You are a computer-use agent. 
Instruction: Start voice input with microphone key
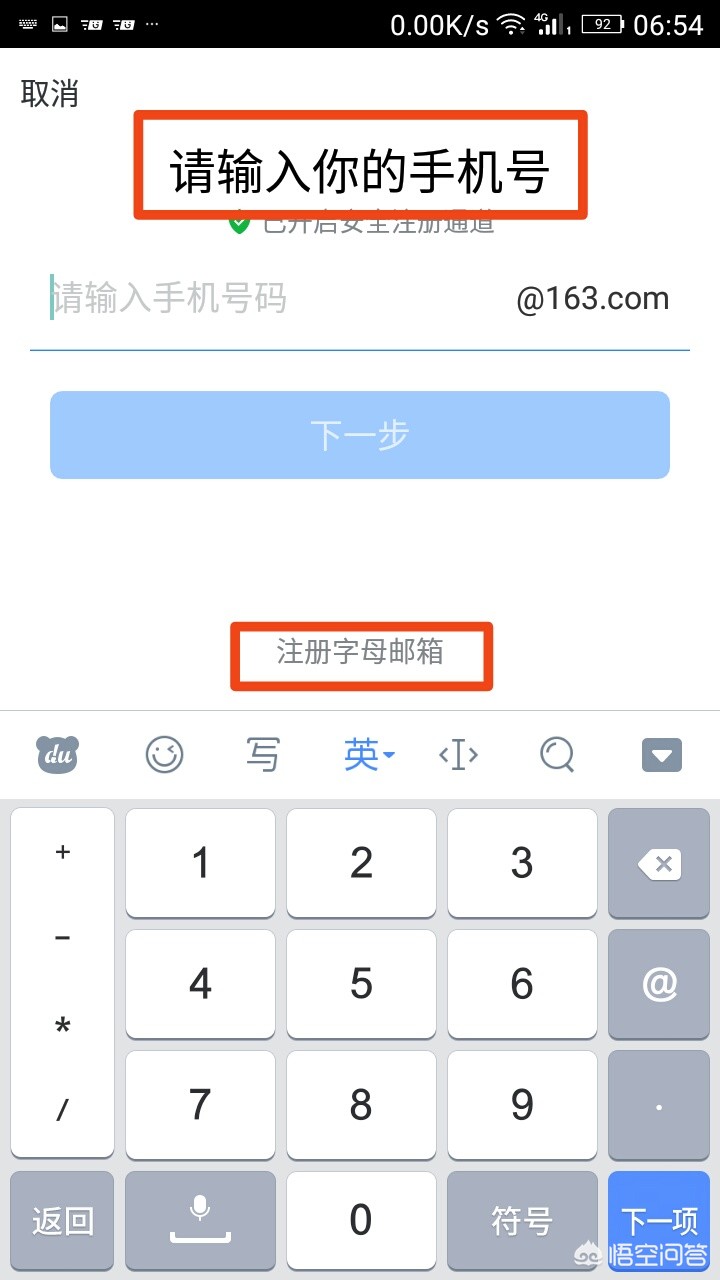pyautogui.click(x=200, y=1221)
